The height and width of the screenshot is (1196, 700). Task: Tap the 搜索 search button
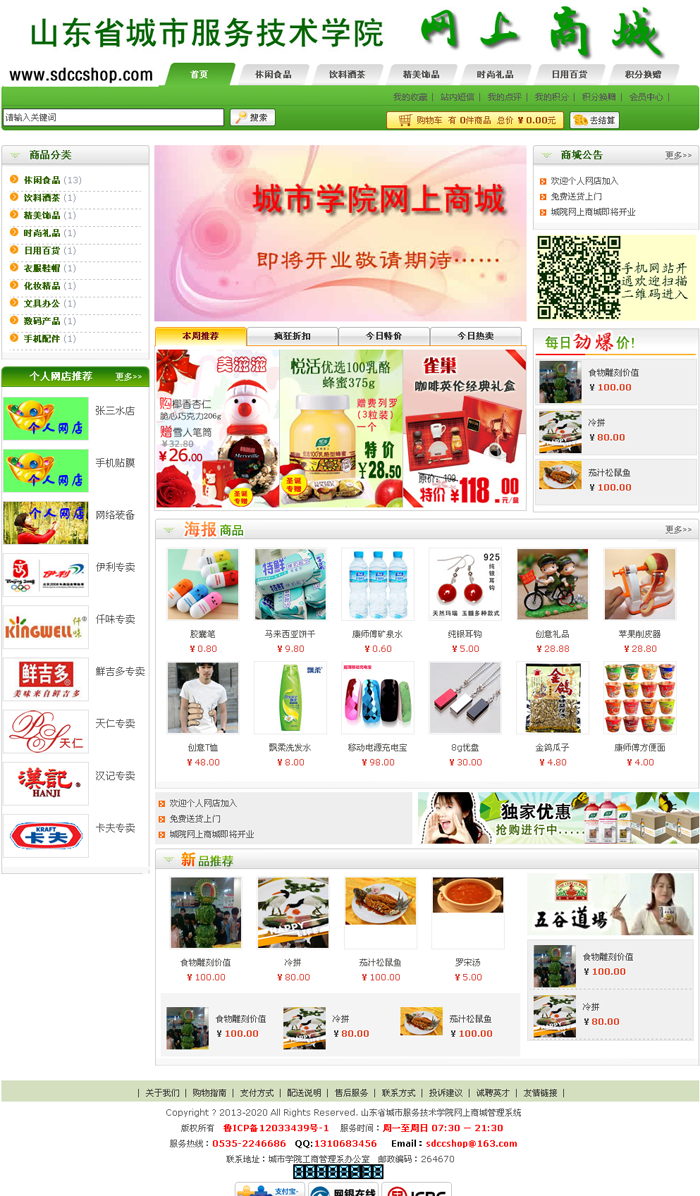tap(252, 118)
